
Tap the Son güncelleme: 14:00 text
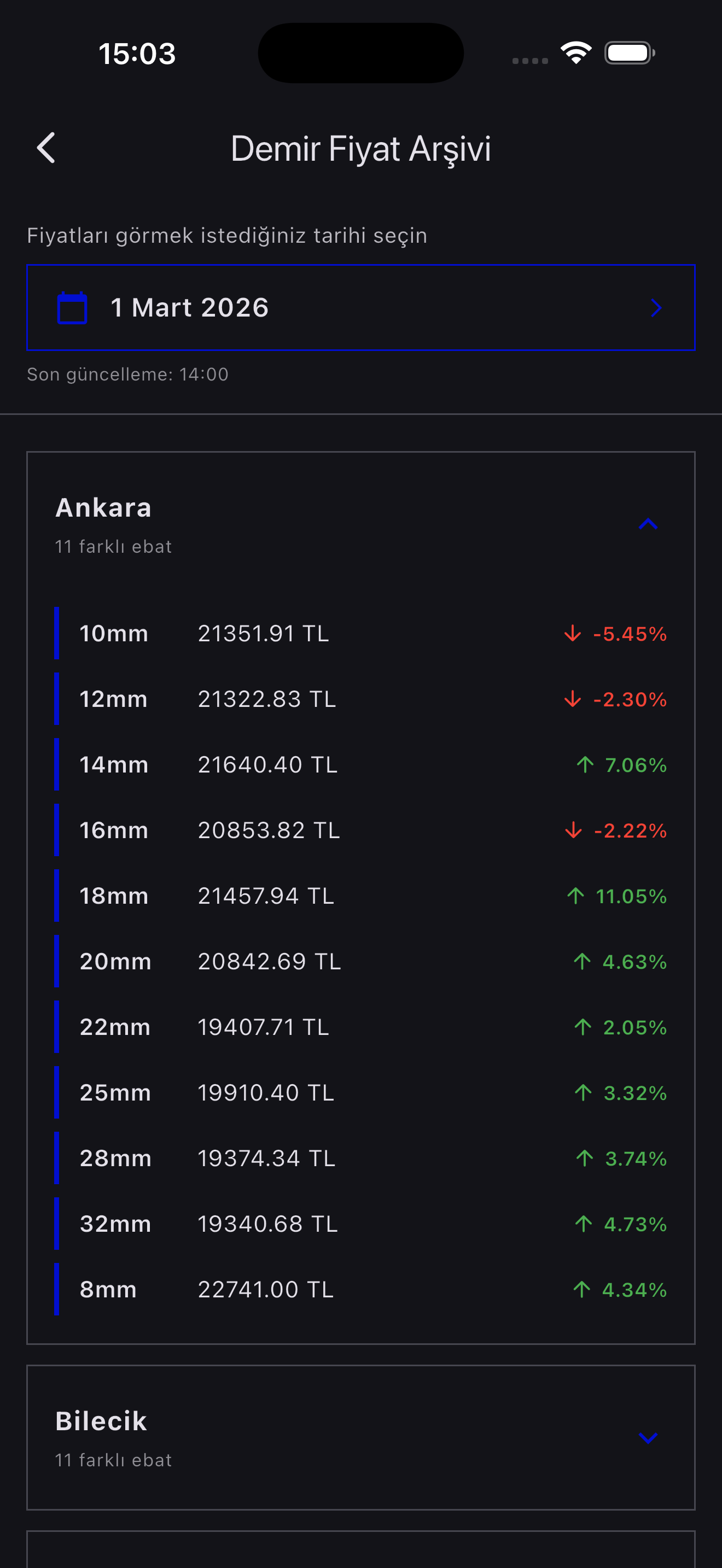[127, 375]
